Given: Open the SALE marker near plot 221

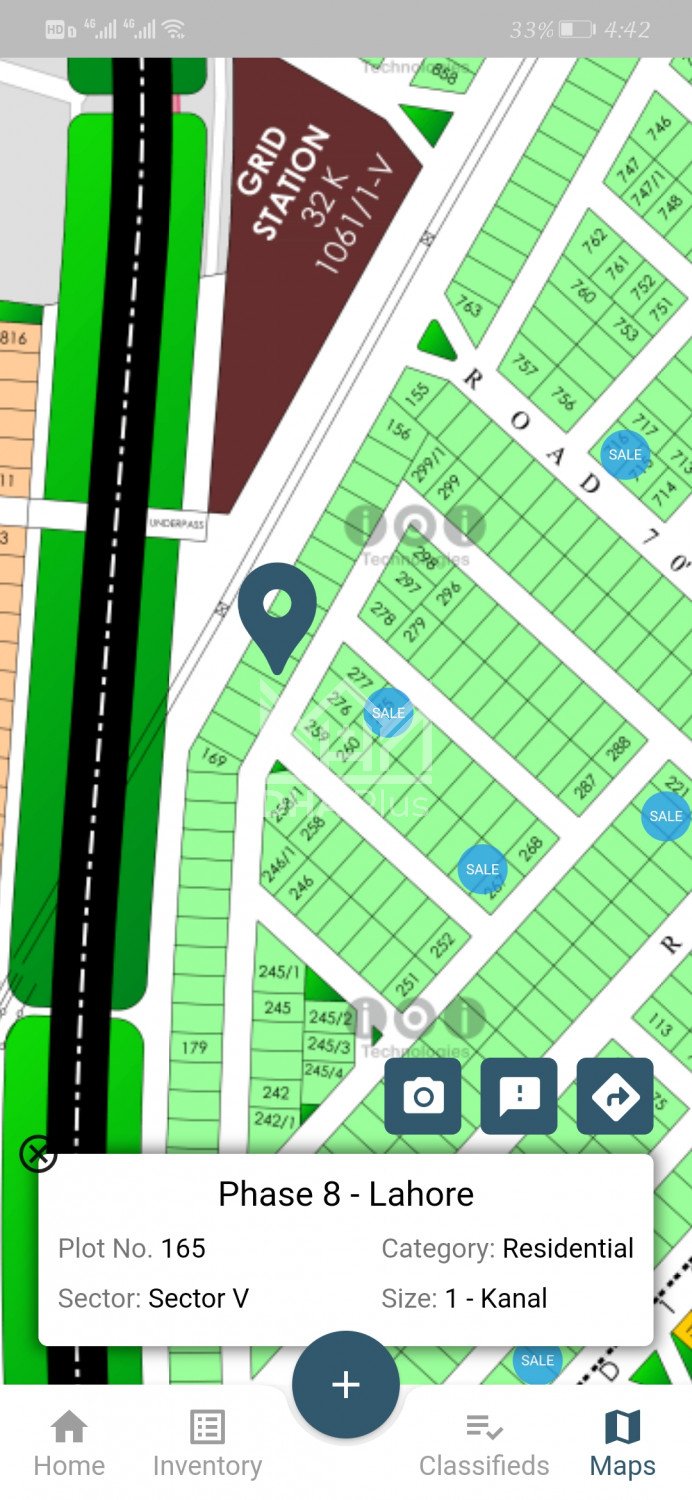Looking at the screenshot, I should pos(665,816).
